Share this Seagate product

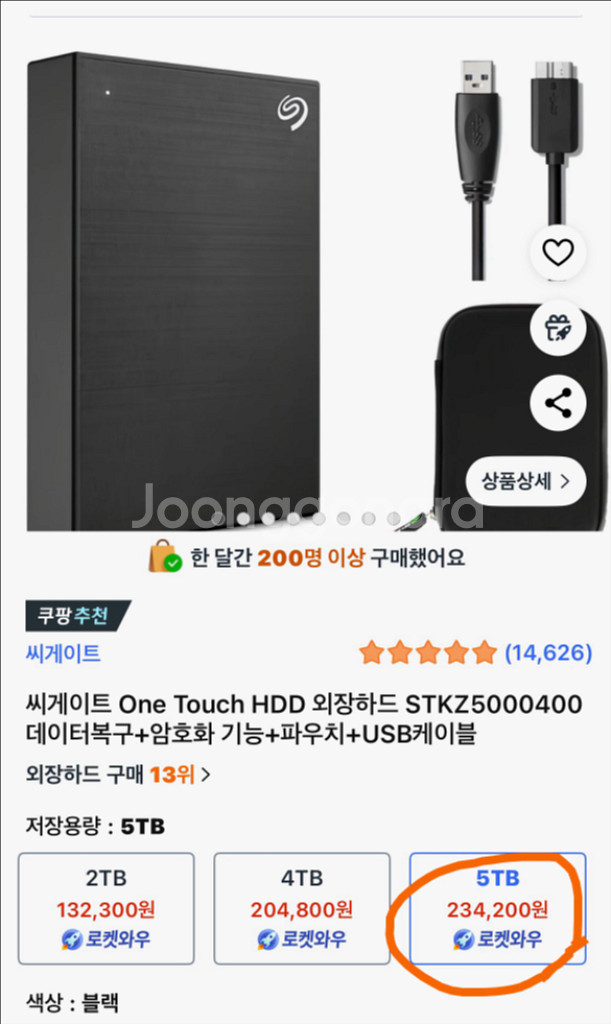point(557,403)
